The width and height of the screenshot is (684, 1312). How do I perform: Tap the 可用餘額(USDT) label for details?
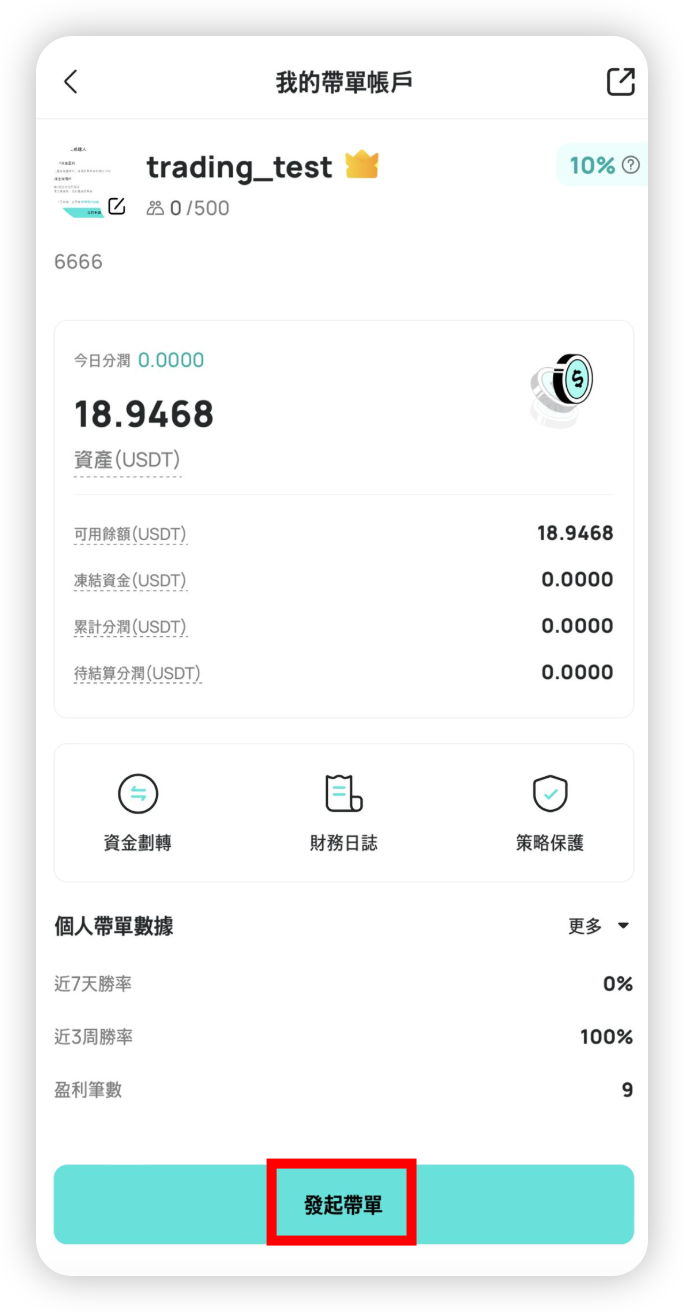tap(130, 534)
